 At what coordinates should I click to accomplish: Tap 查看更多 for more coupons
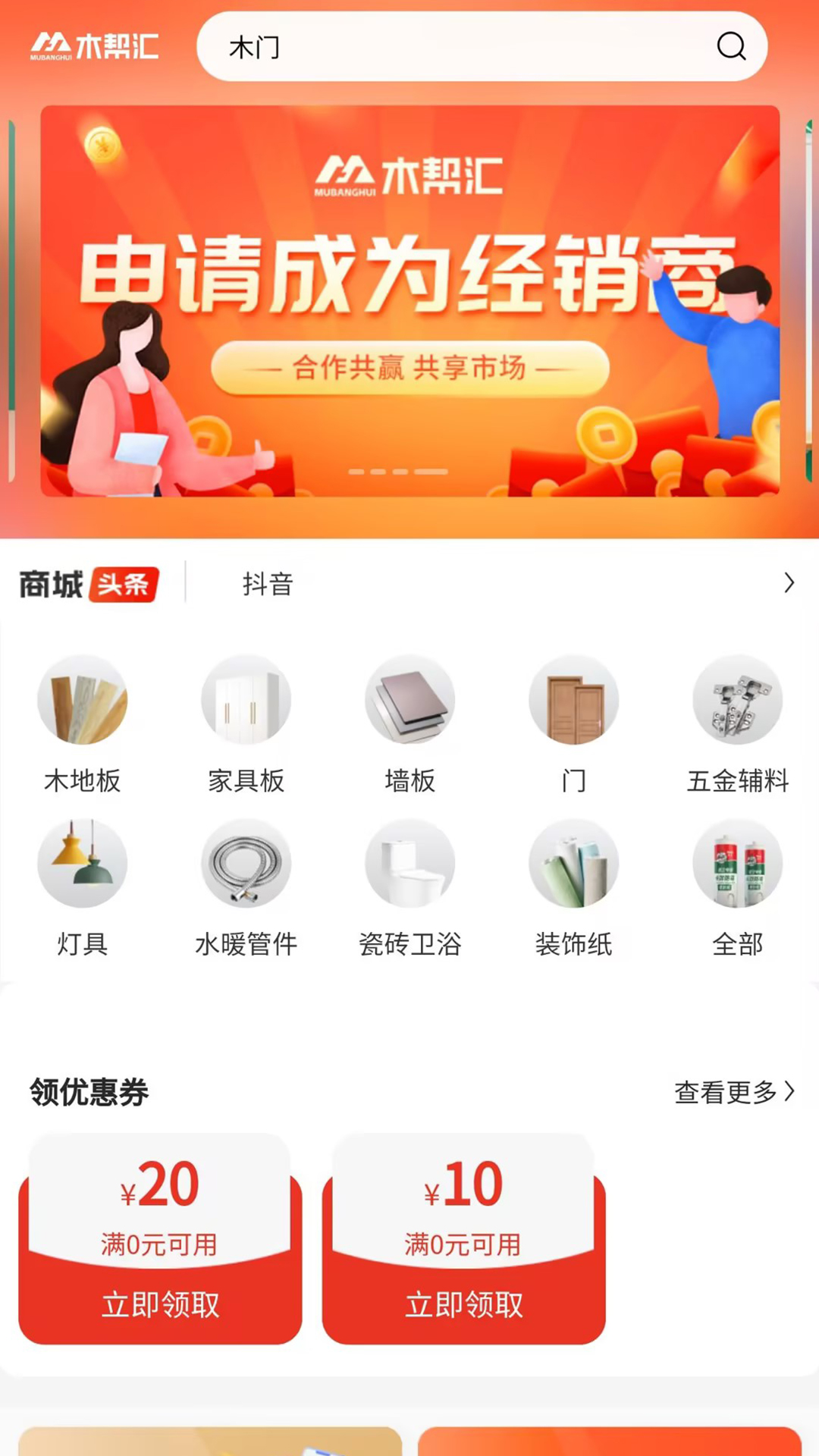point(733,1092)
